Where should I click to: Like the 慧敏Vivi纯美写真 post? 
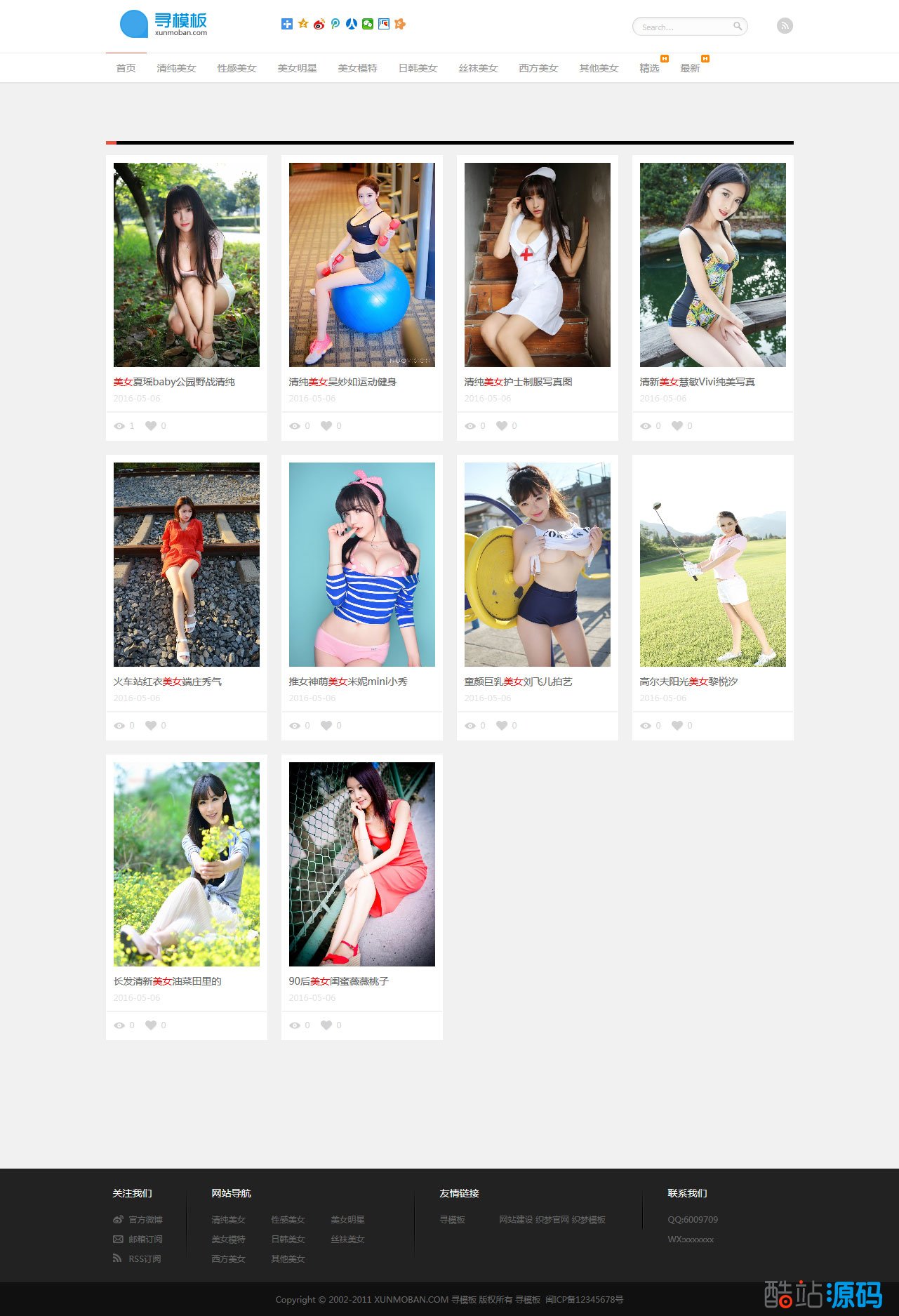(x=677, y=425)
